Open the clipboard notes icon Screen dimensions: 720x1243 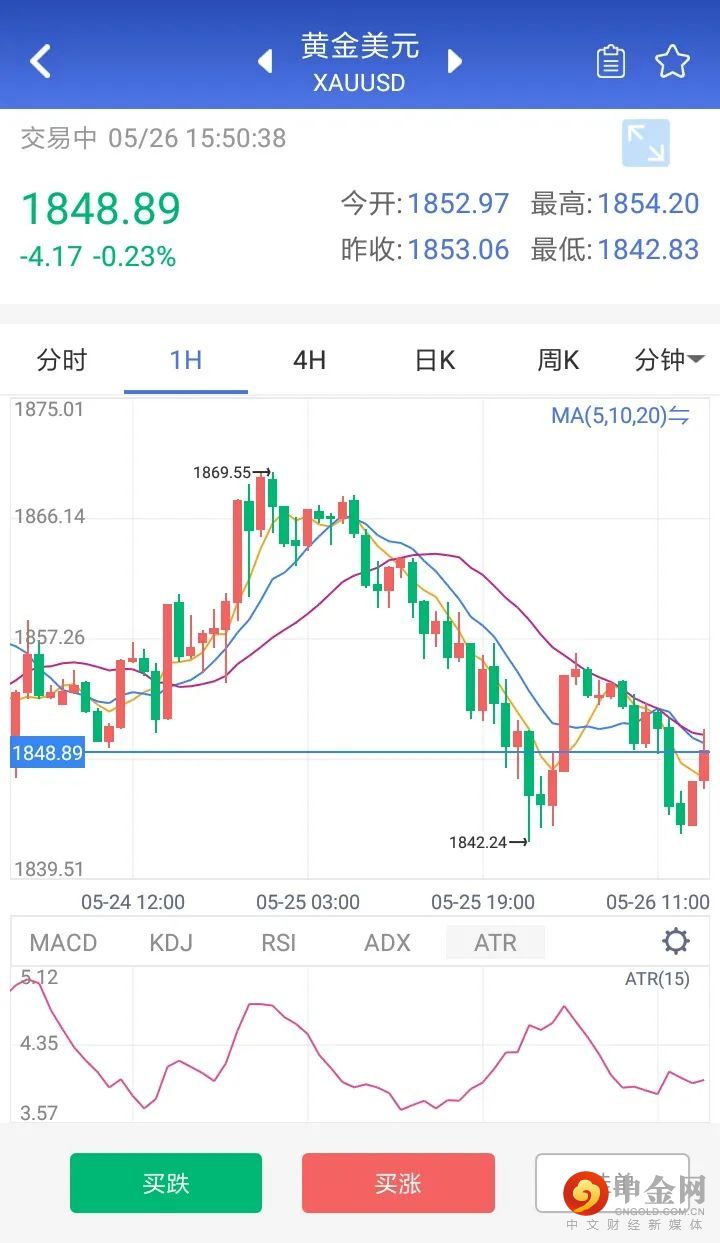(x=610, y=62)
